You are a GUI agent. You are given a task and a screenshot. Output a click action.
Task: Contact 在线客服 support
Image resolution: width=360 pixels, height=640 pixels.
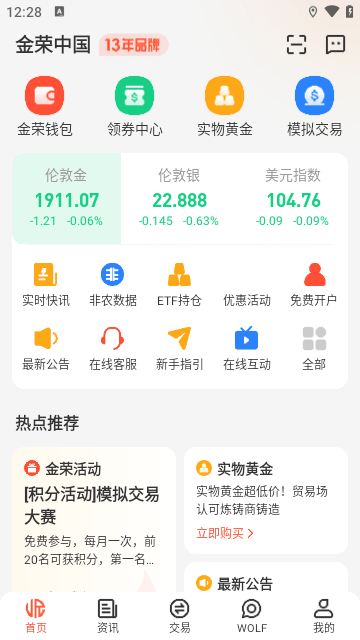tap(113, 349)
